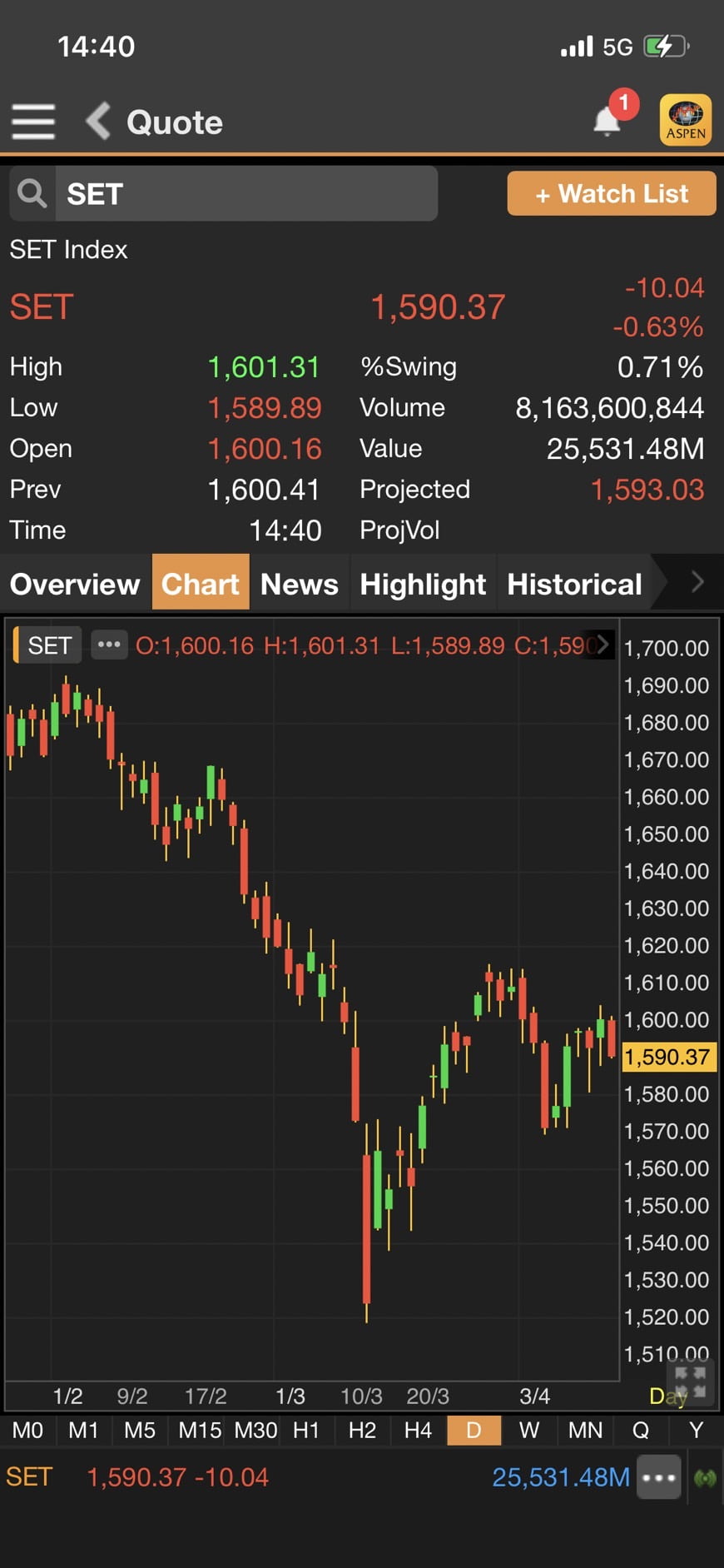Select the M30 chart interval
Screen dimensions: 724x1568
click(x=255, y=1431)
